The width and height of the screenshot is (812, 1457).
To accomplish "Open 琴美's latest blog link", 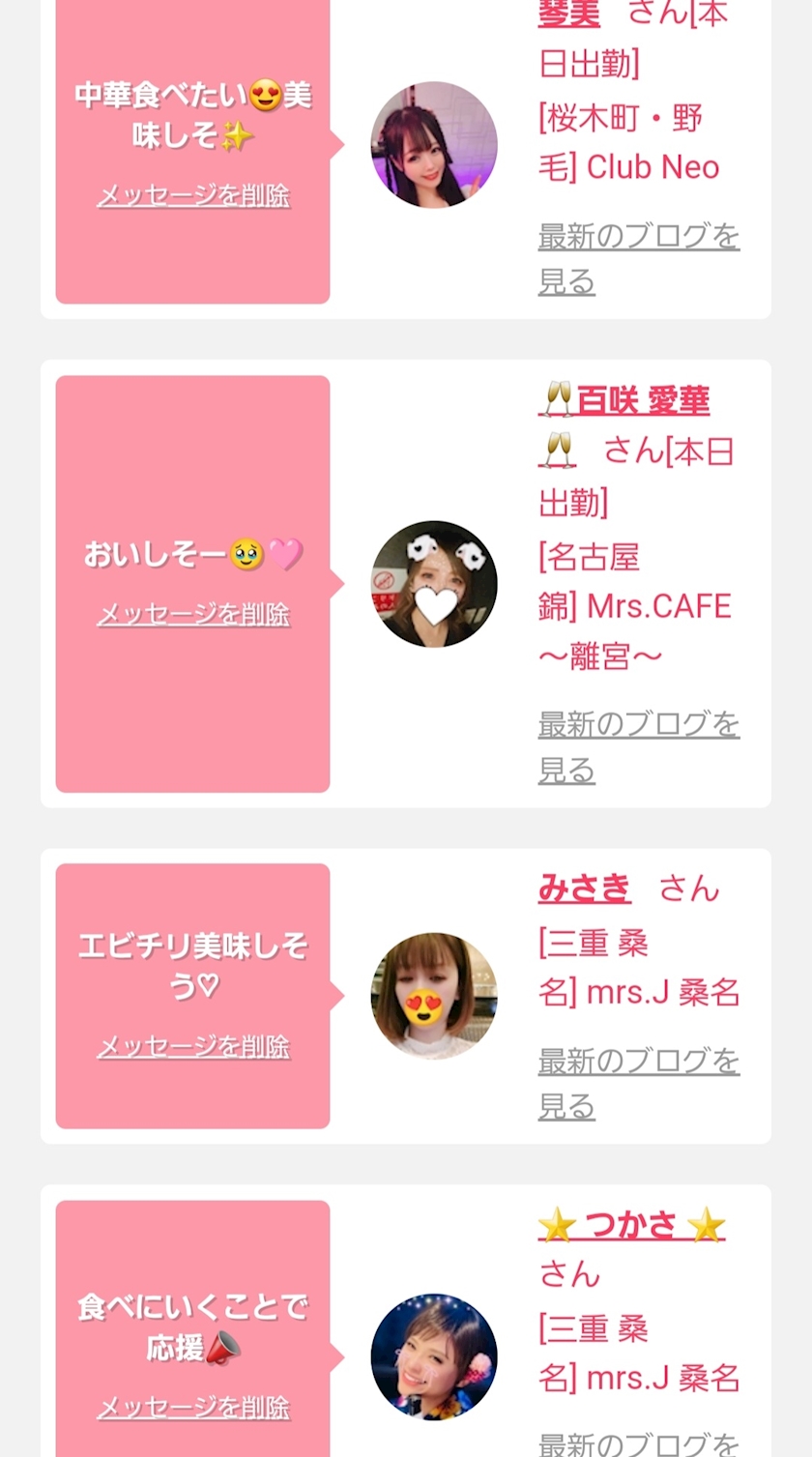I will point(638,258).
